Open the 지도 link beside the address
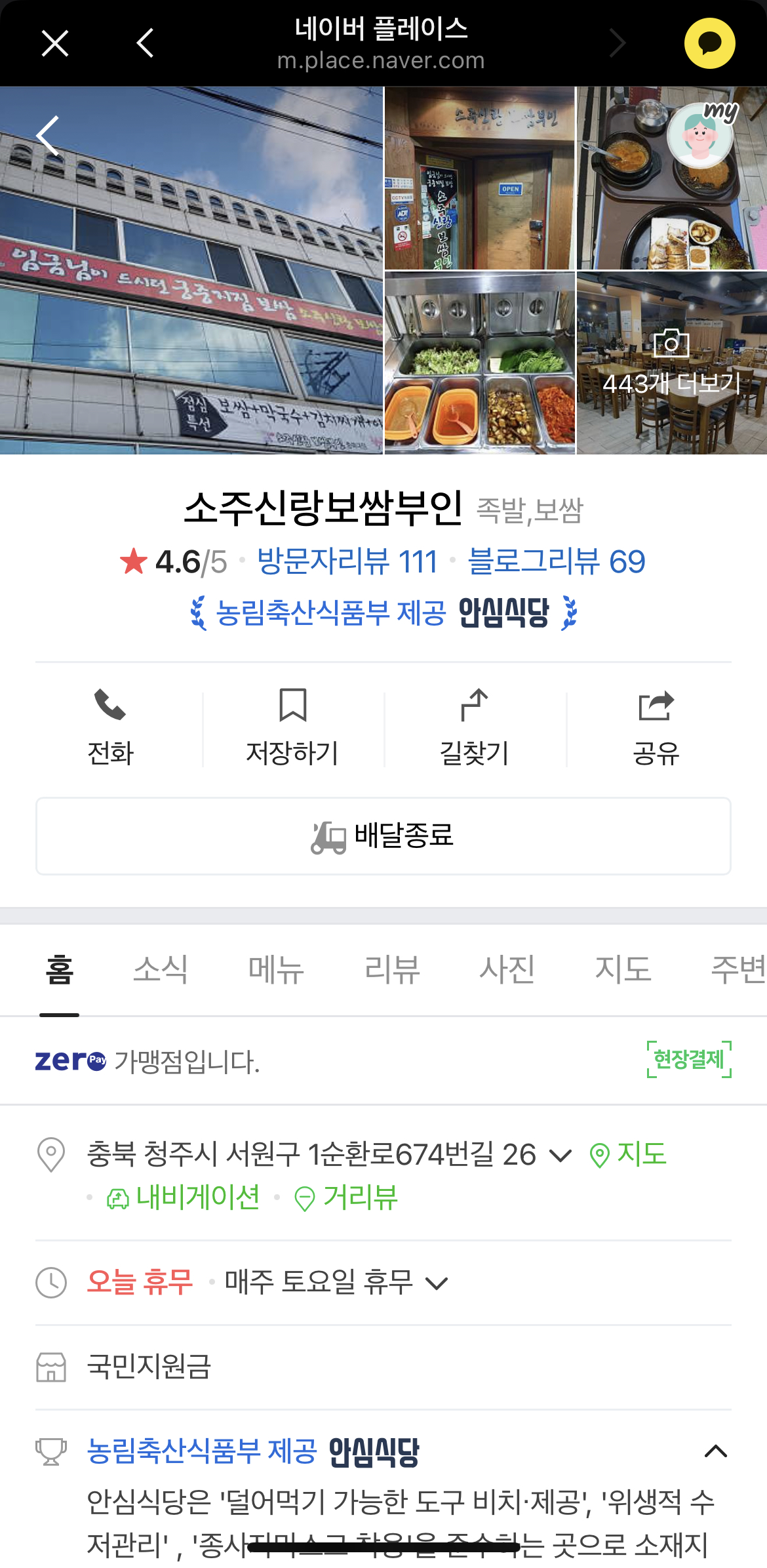The width and height of the screenshot is (767, 1568). (628, 1154)
